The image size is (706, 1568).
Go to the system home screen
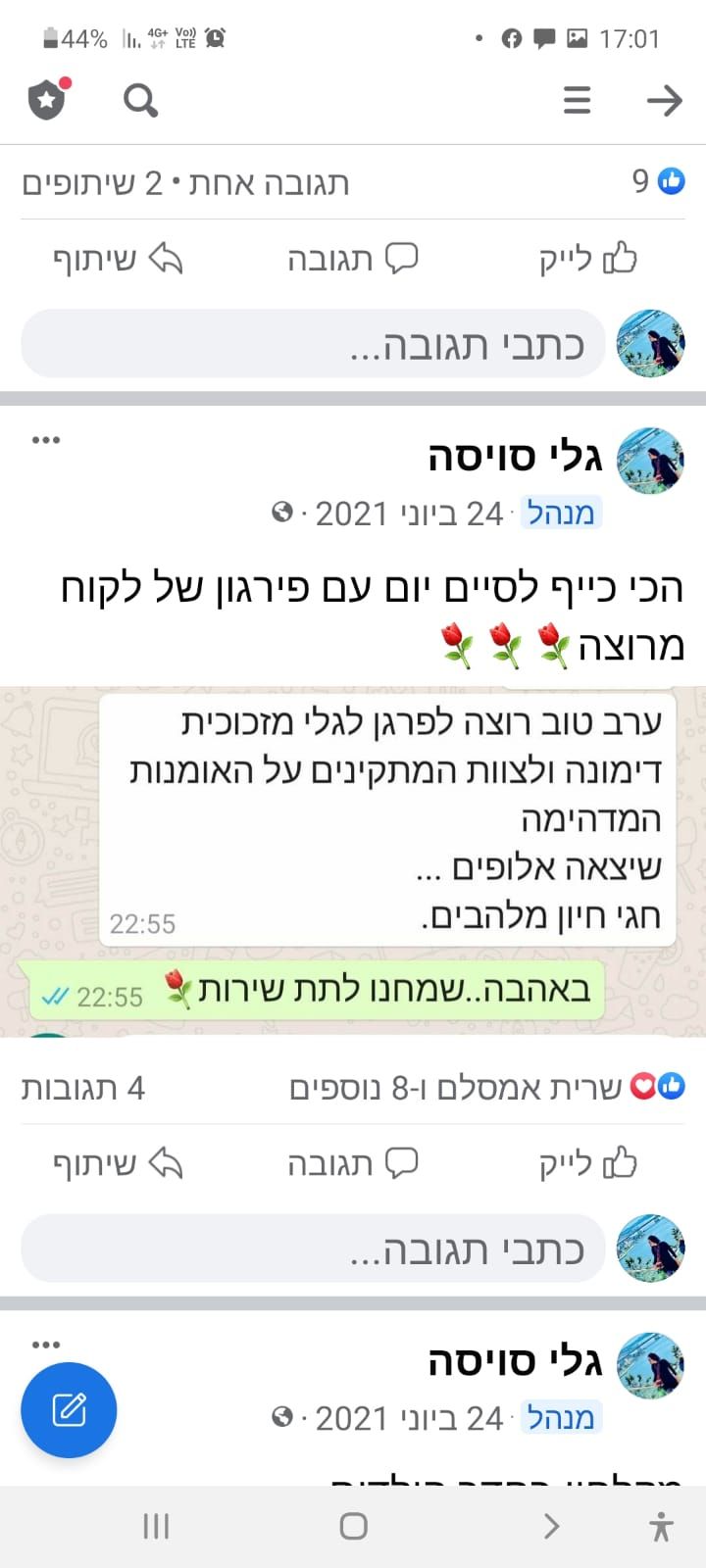353,1526
